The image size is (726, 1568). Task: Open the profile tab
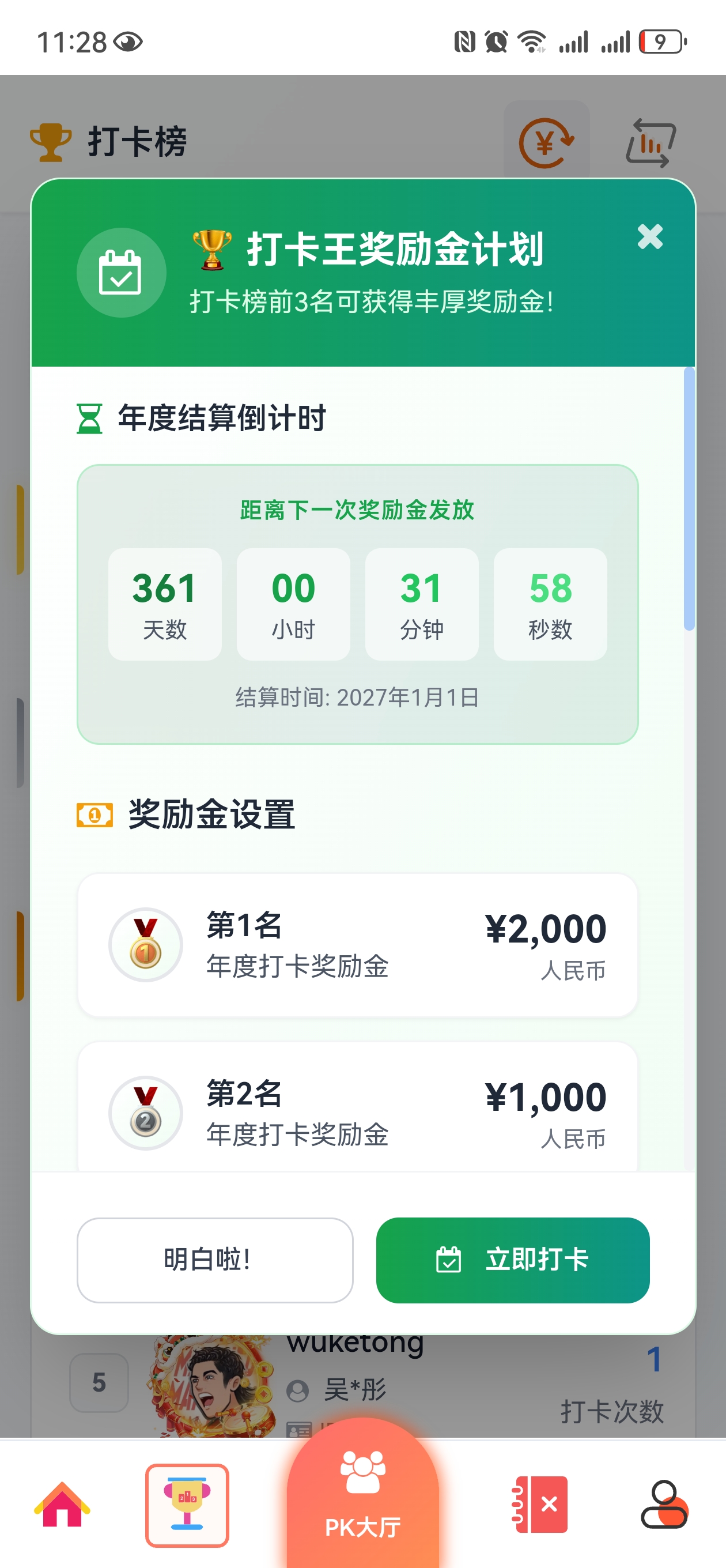click(x=664, y=1504)
